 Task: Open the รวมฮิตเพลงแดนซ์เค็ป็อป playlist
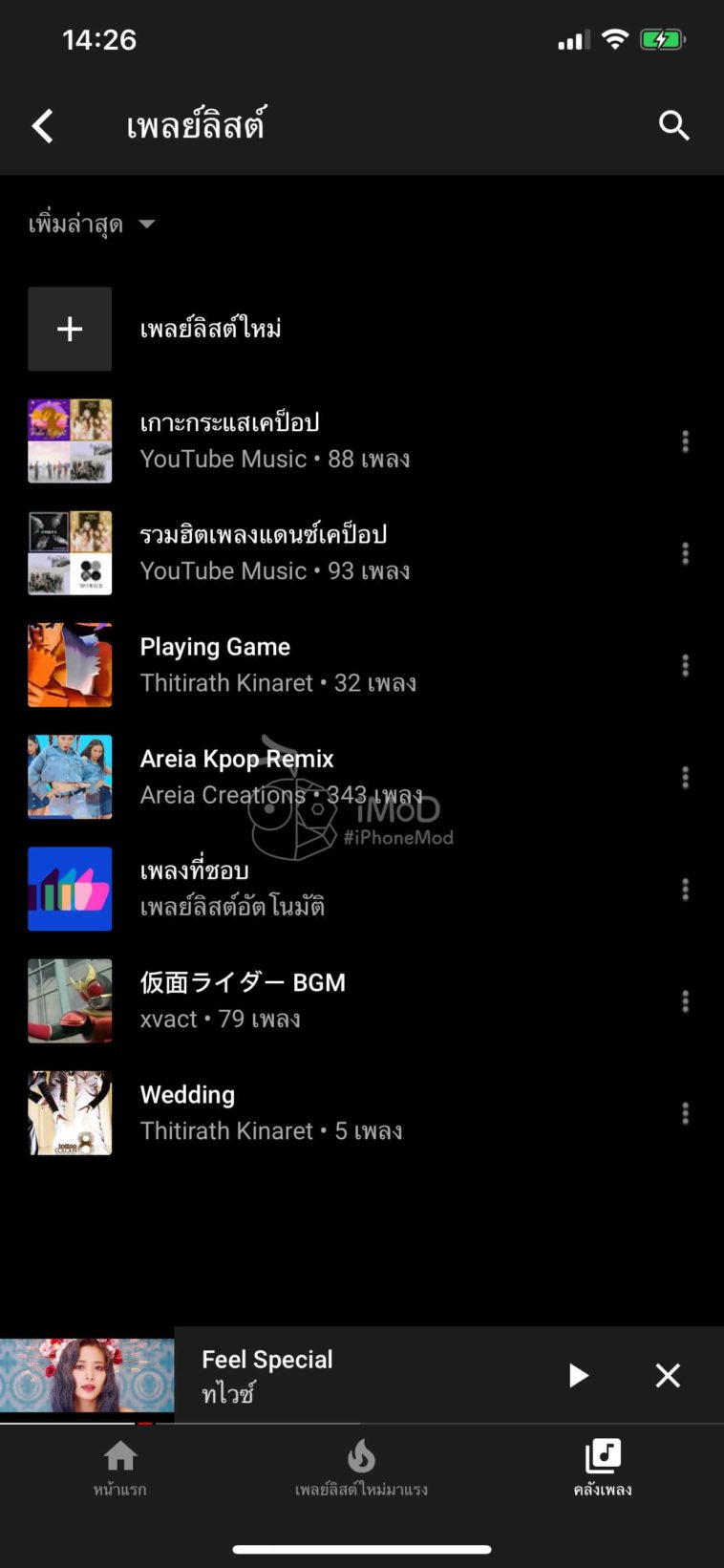(x=287, y=552)
